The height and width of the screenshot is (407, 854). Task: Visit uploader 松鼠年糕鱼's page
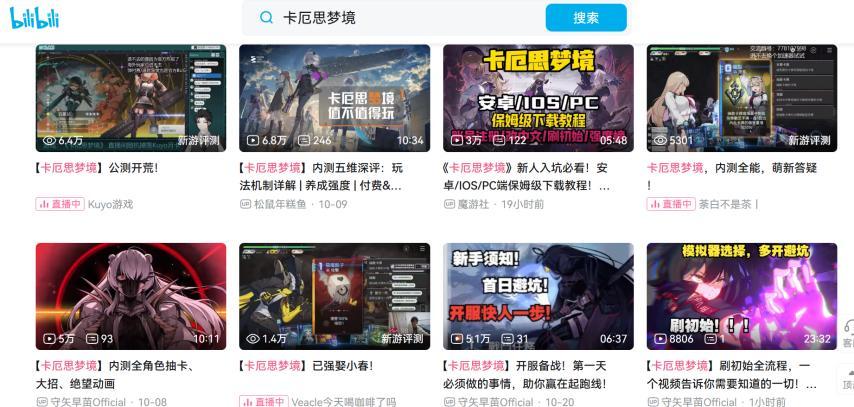point(280,204)
